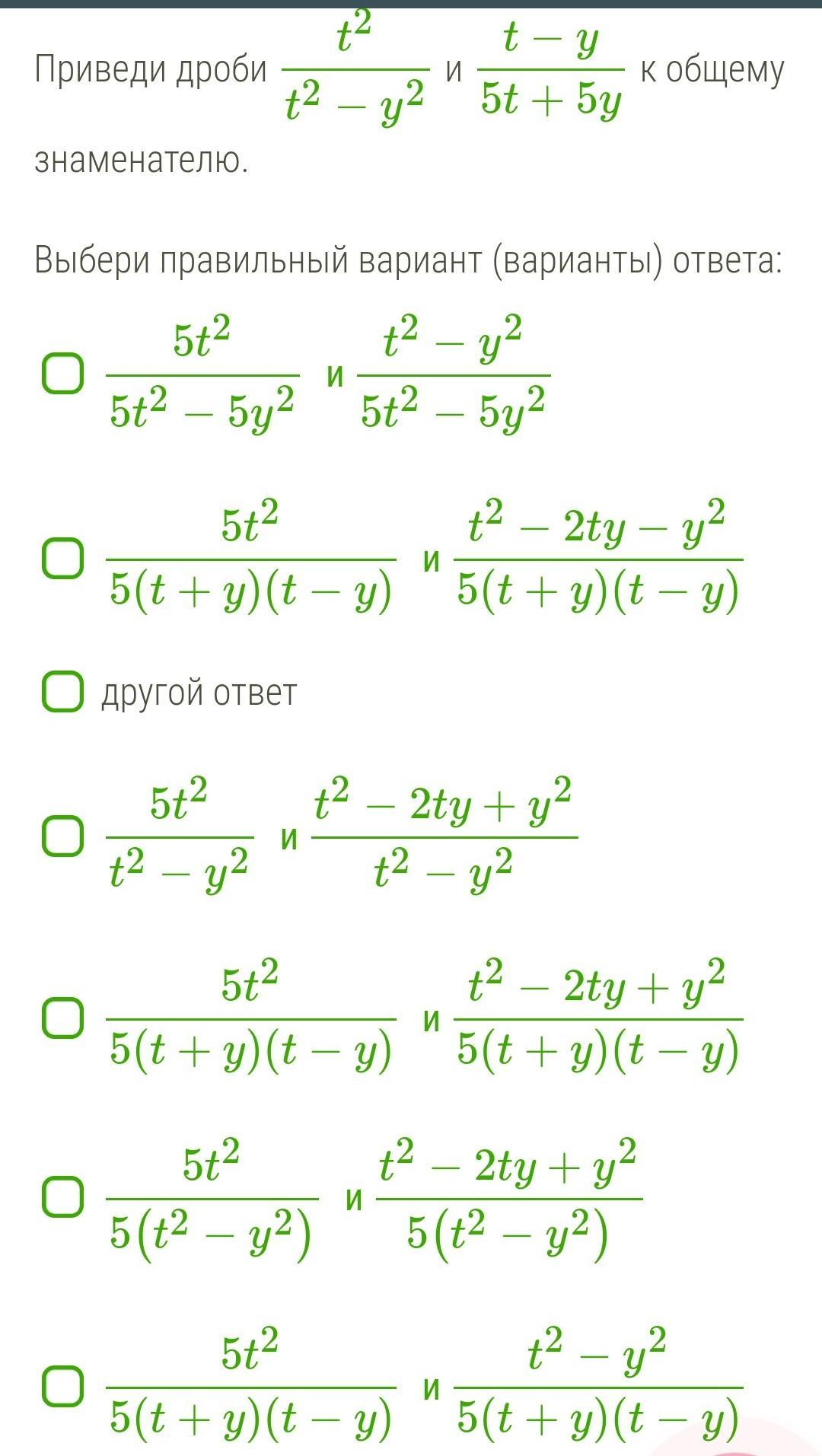Tick the 'другой ответ' checkbox
822x1456 pixels.
tap(62, 692)
